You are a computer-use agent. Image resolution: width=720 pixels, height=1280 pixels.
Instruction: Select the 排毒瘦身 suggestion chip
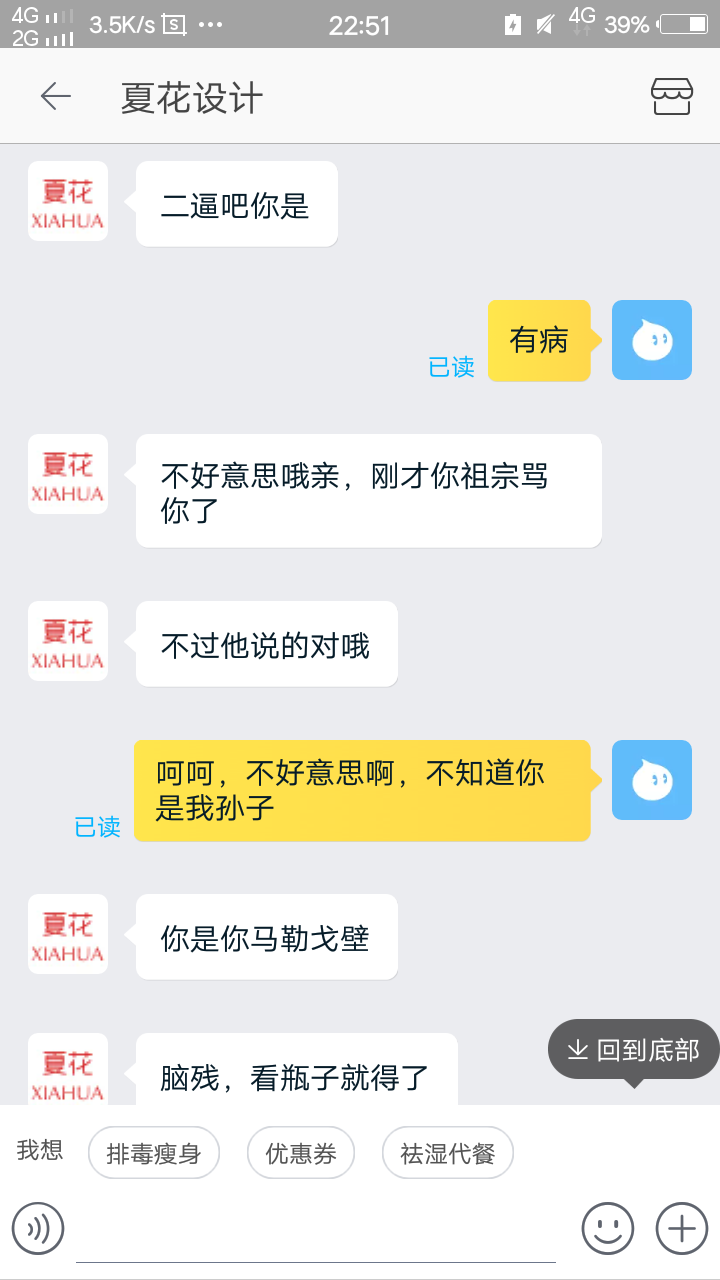154,1153
